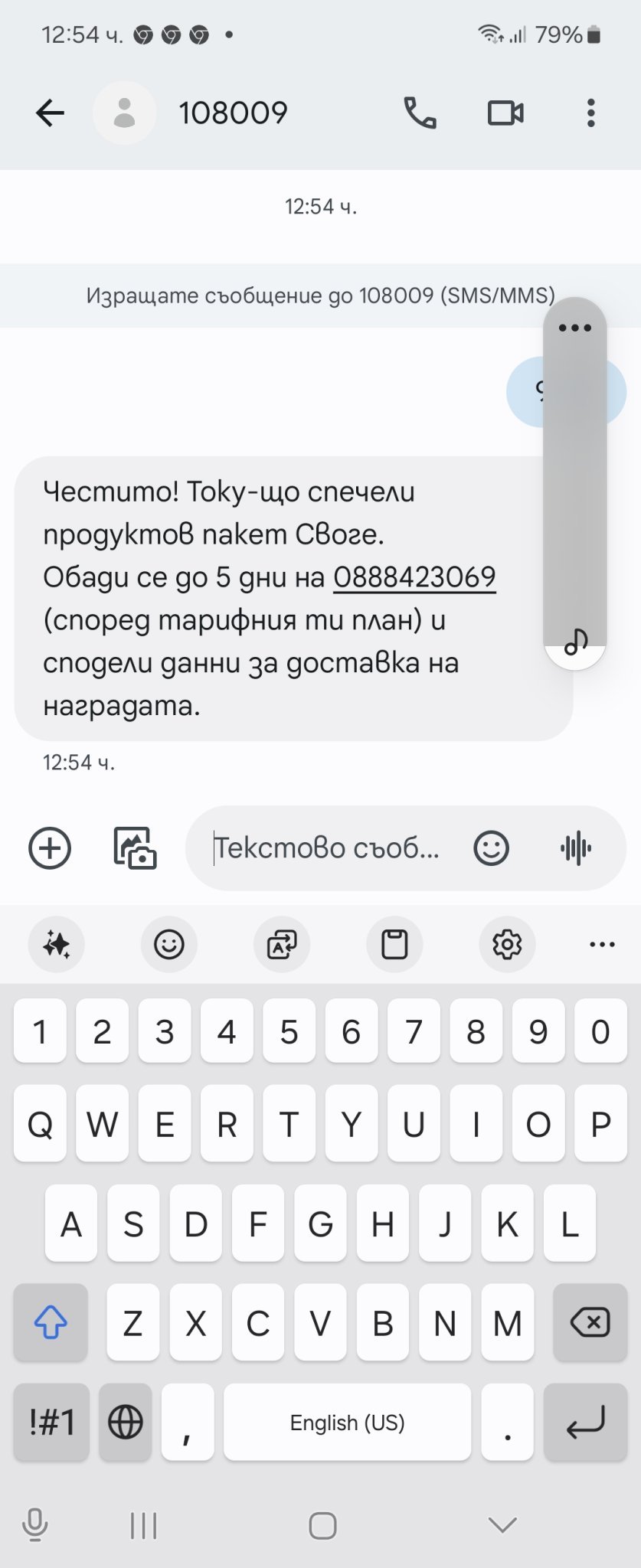Open the keyboard clipboard

[394, 945]
